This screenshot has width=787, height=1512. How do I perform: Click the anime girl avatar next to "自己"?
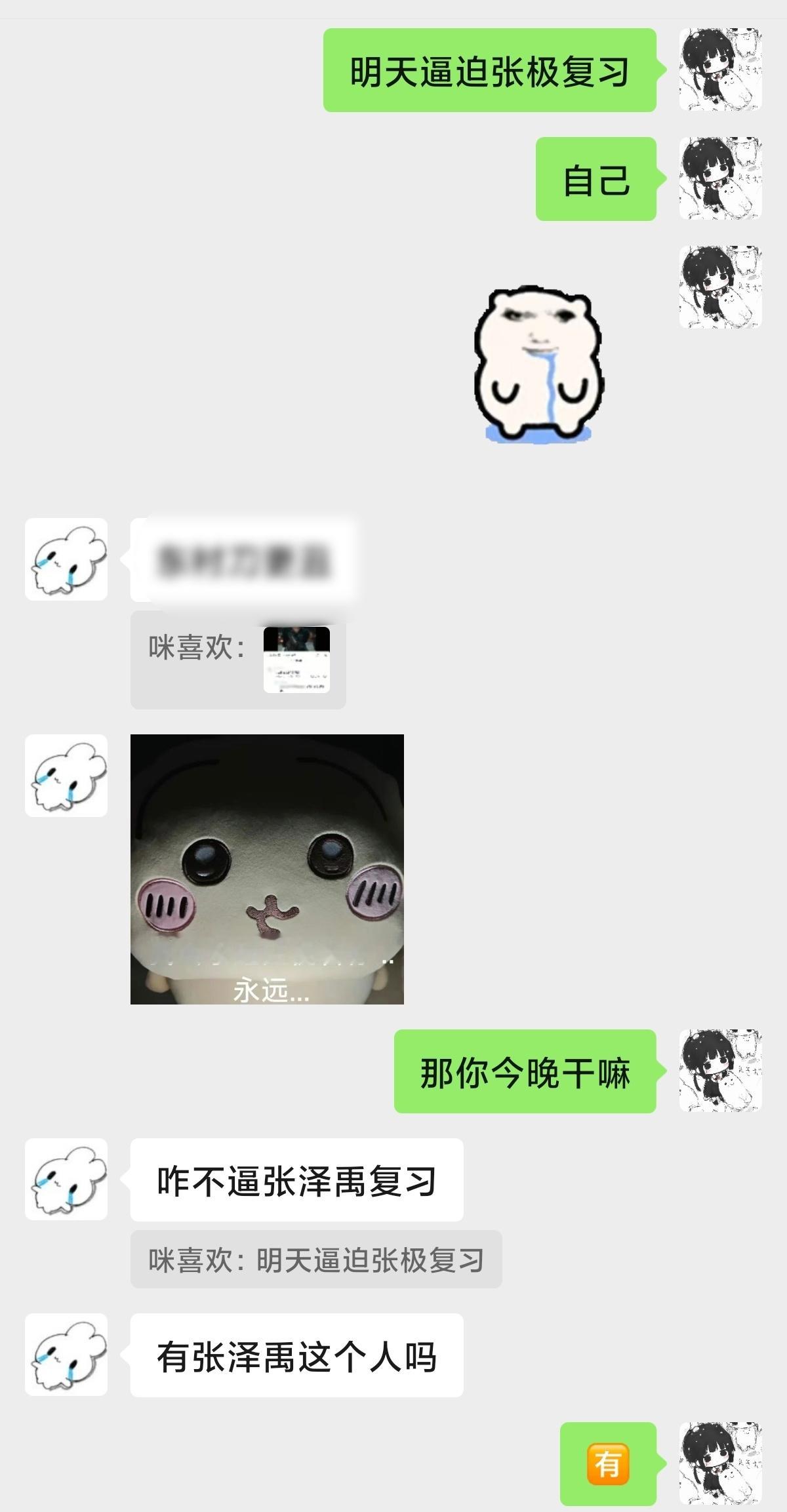pos(721,177)
